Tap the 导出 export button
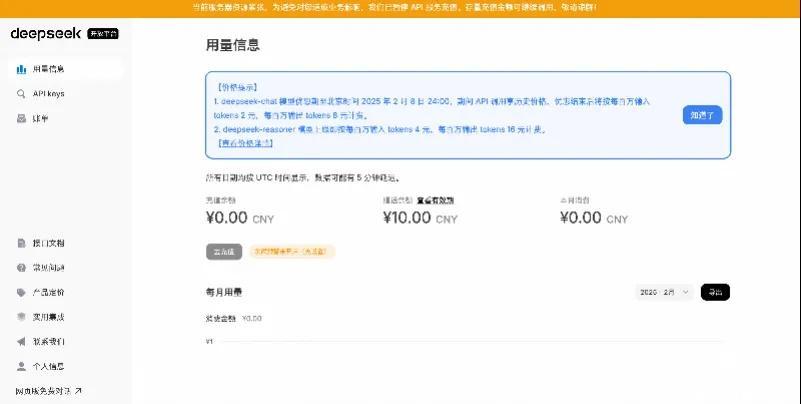The width and height of the screenshot is (801, 404). (714, 292)
